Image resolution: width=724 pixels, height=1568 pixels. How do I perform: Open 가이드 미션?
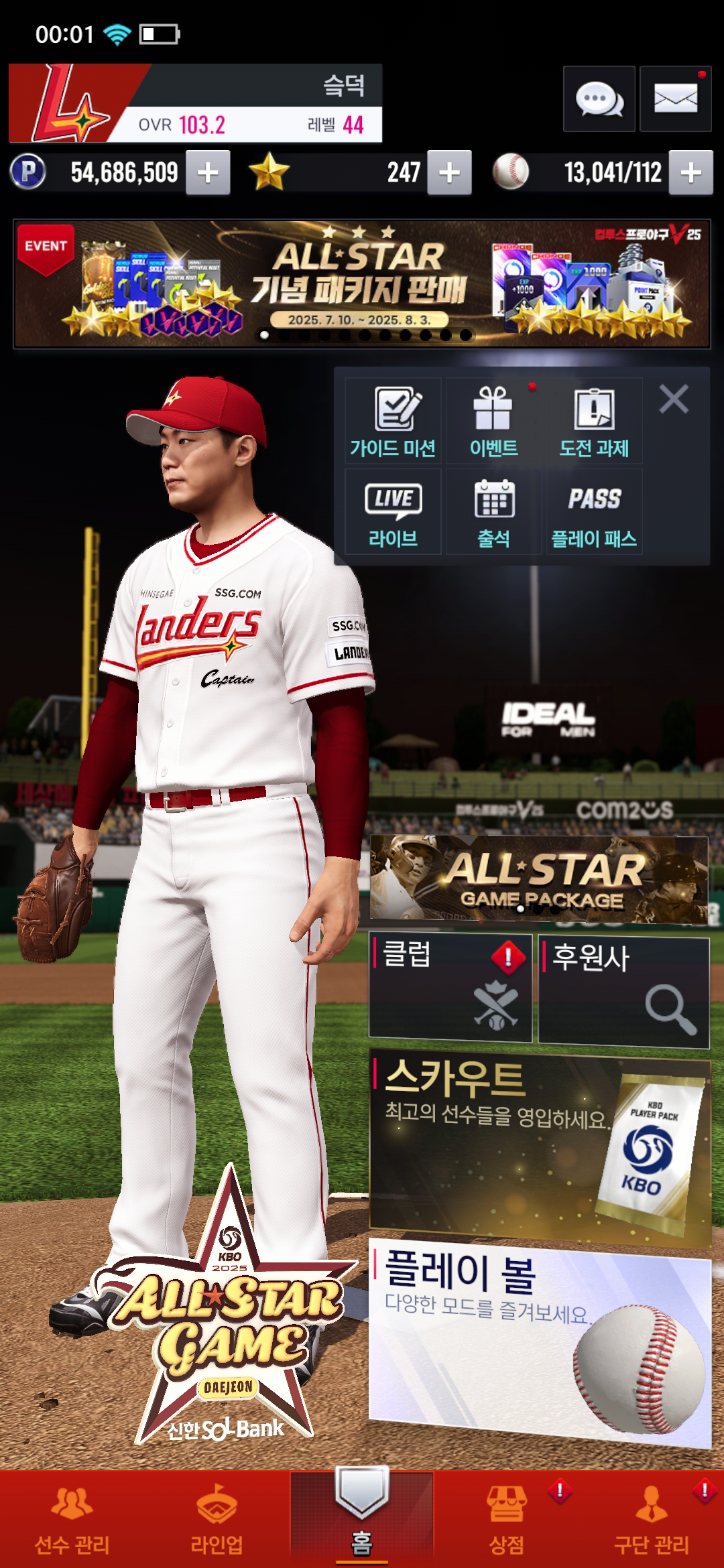pos(393,421)
